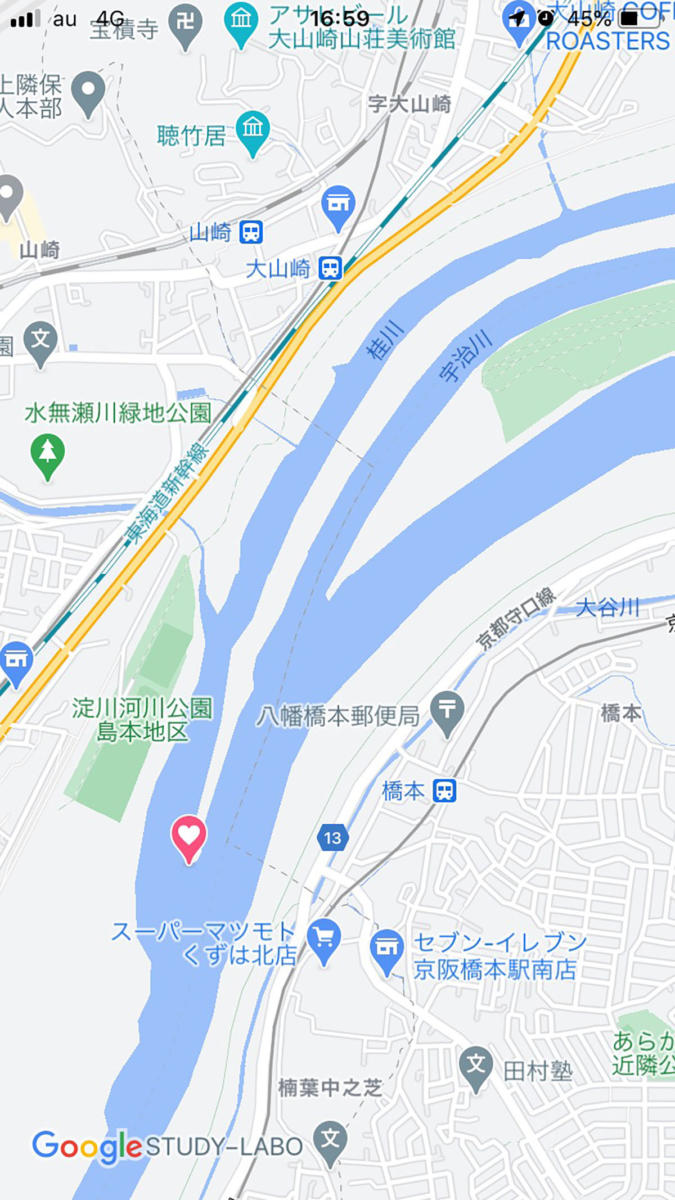The image size is (675, 1200).
Task: Tap the 聴竹居 museum pin
Action: click(253, 132)
